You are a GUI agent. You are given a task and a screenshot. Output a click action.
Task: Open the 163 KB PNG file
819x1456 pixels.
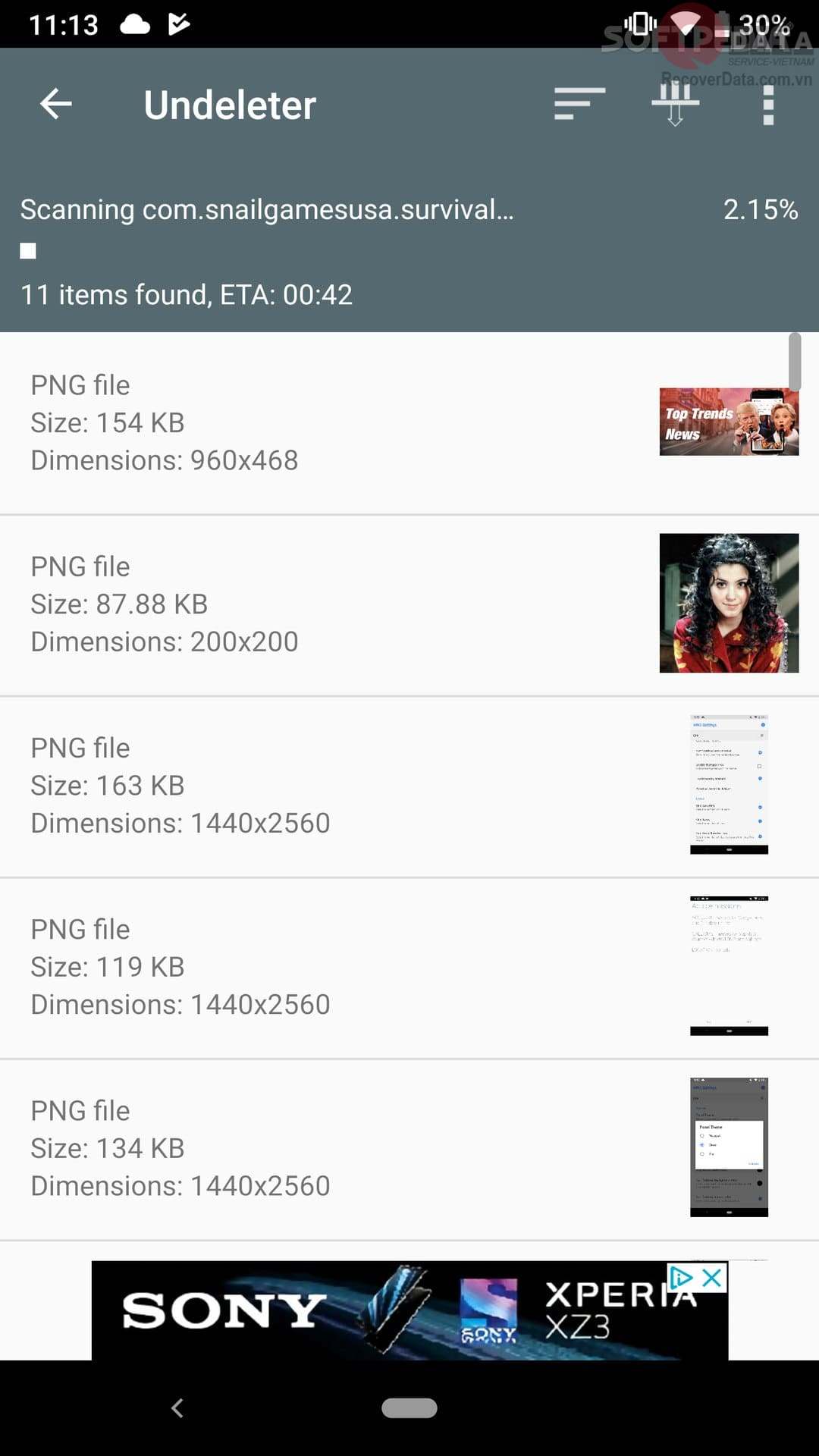tap(409, 785)
